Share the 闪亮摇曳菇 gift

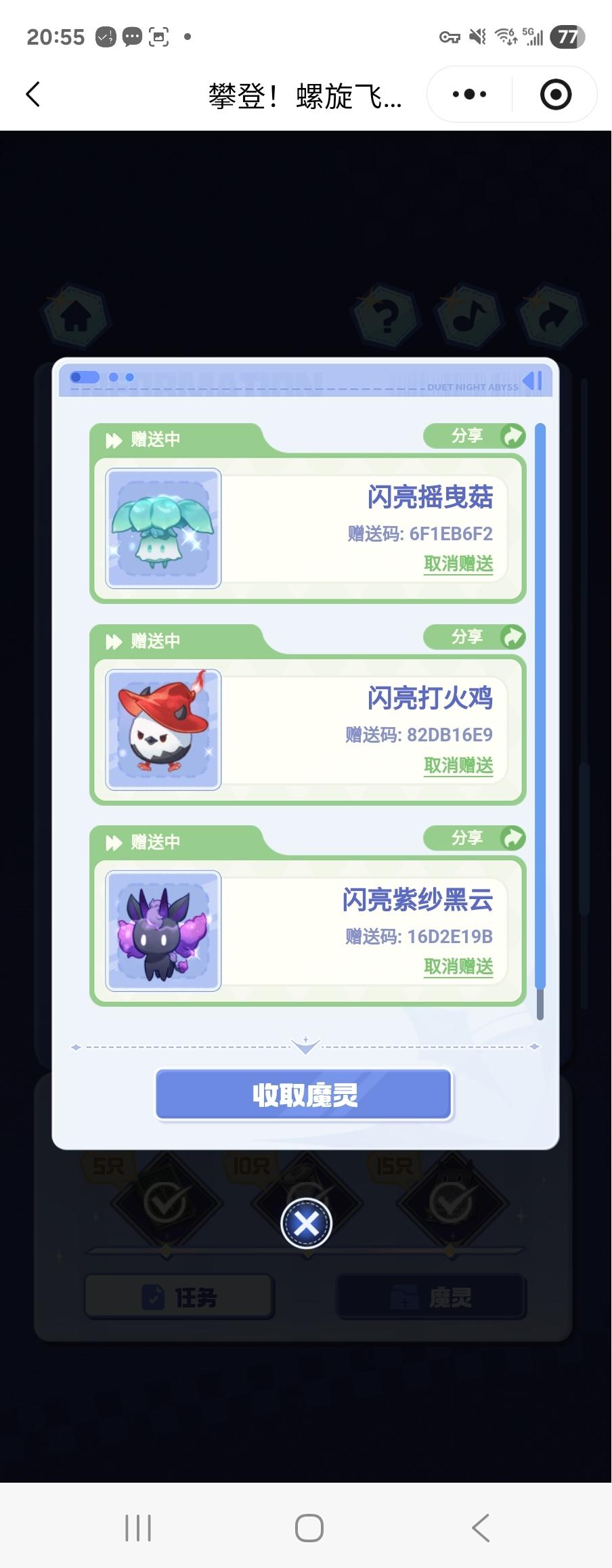tap(475, 436)
